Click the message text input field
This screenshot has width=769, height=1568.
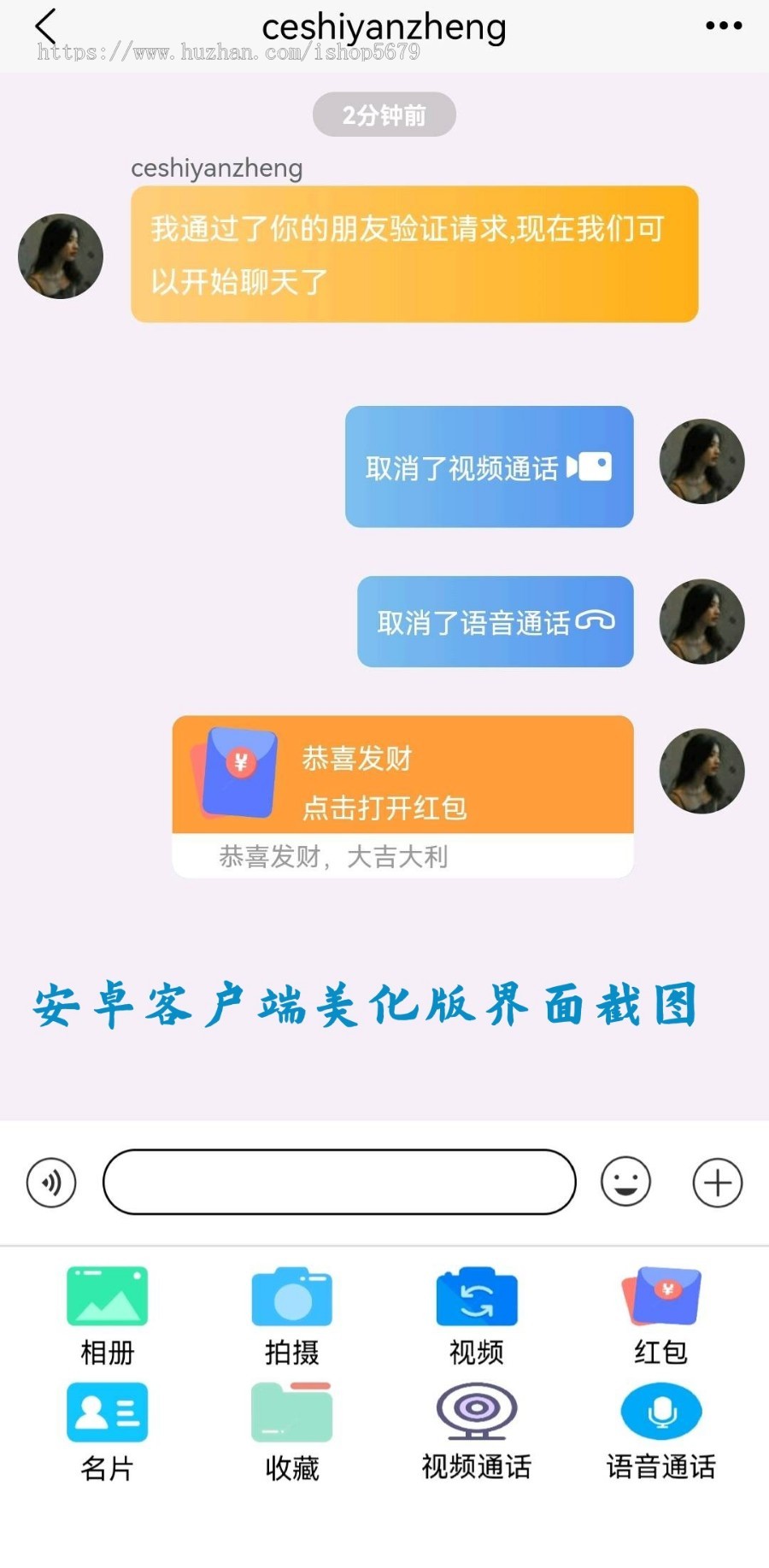coord(339,1182)
